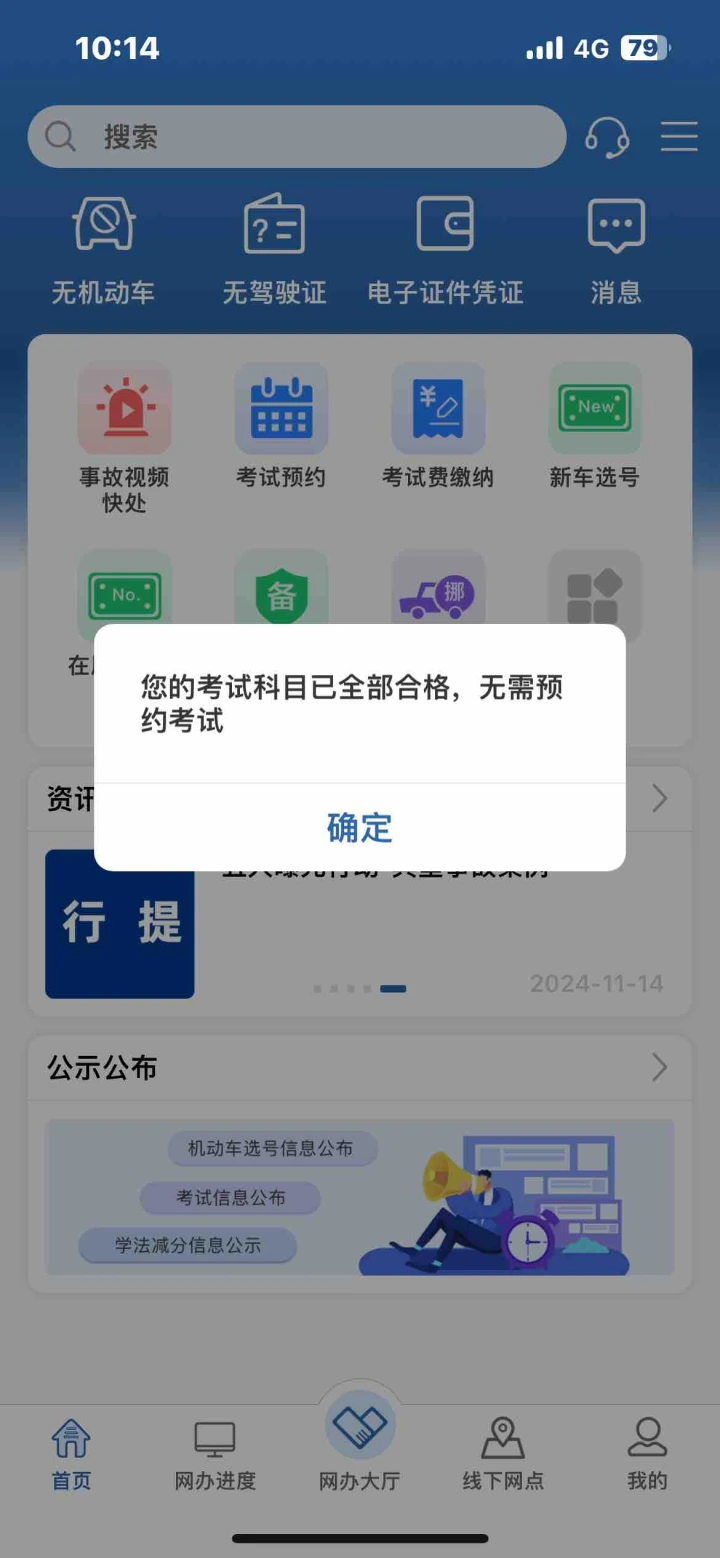Image resolution: width=720 pixels, height=1558 pixels.
Task: Open 无机动车 shortcut
Action: tap(103, 251)
